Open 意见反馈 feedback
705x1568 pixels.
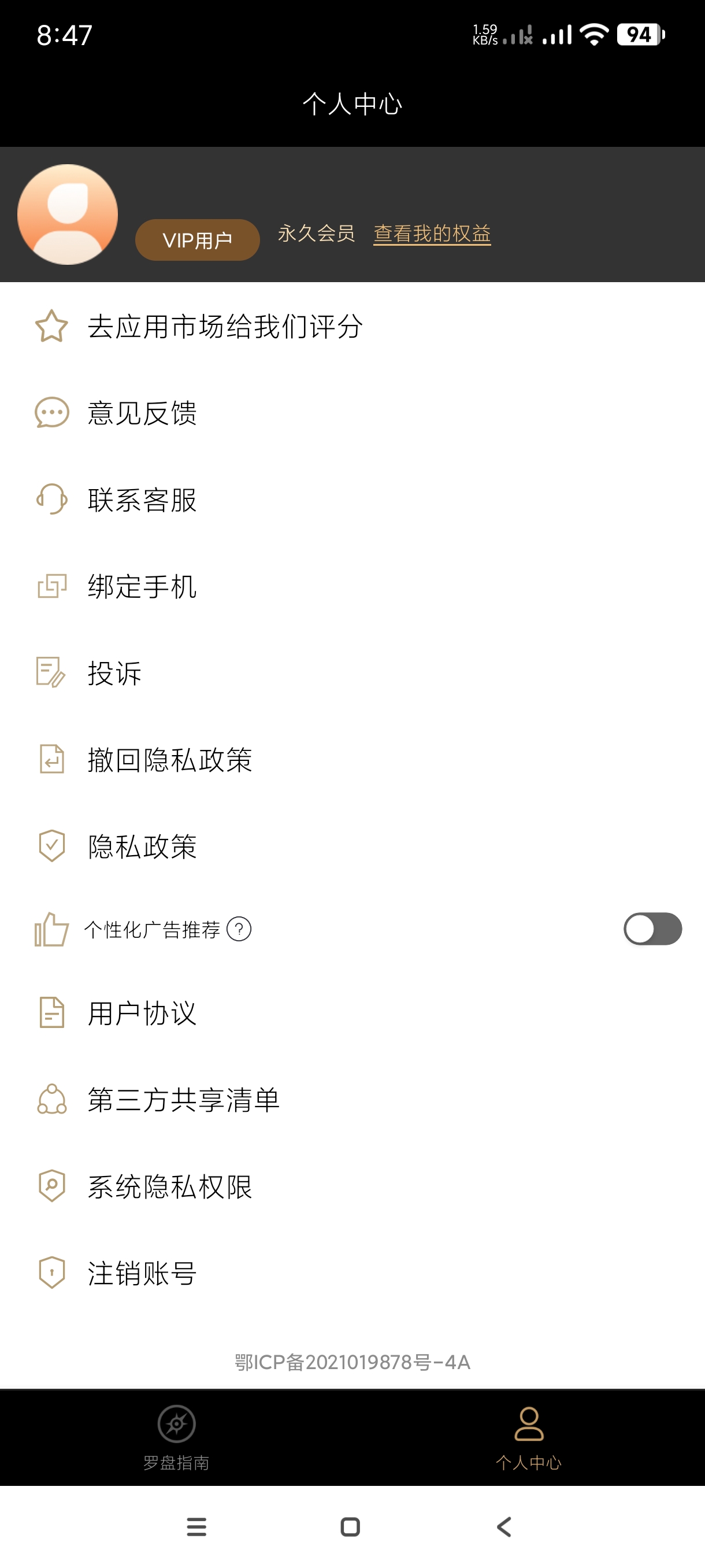(142, 413)
